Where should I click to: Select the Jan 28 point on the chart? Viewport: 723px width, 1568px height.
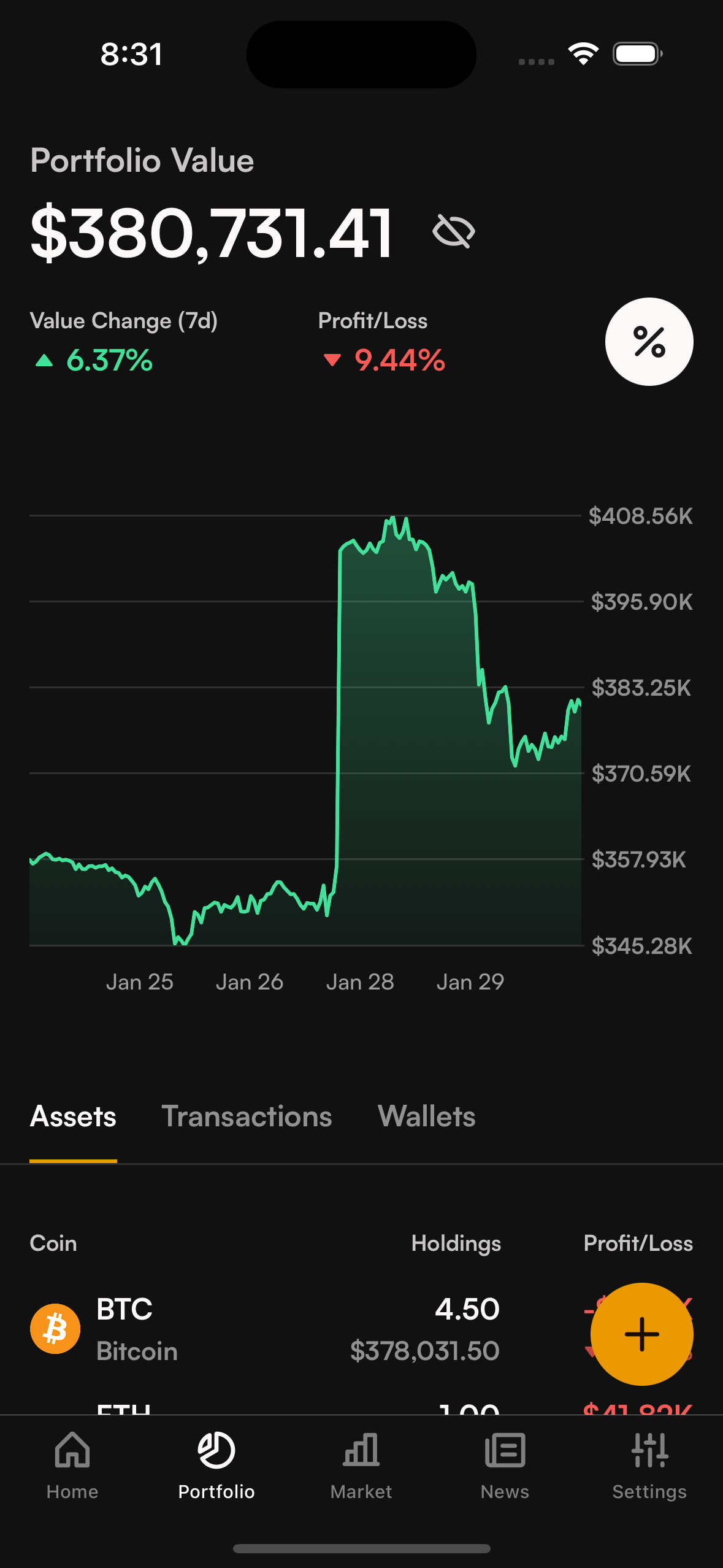point(361,982)
